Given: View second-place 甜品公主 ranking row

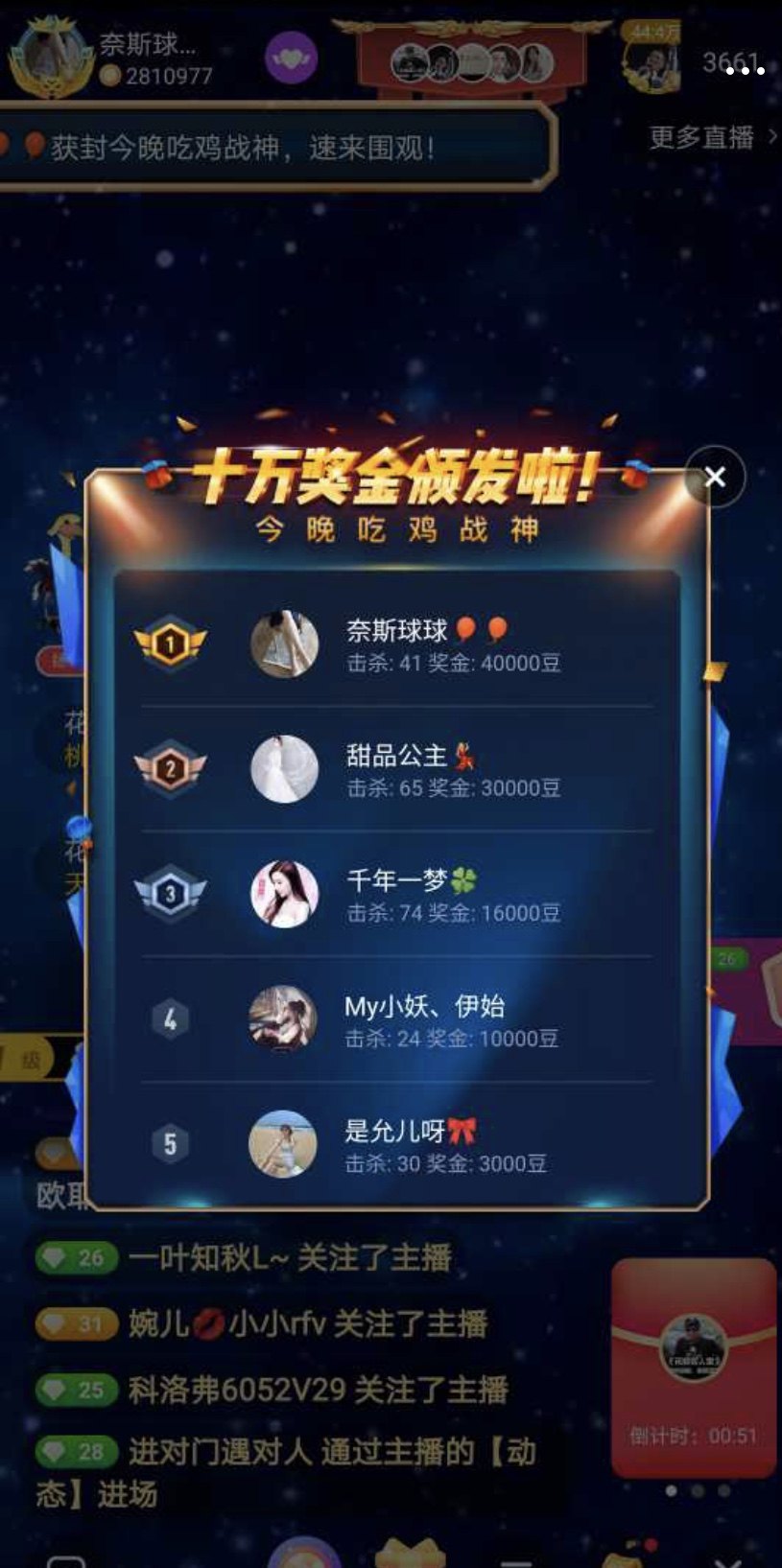Looking at the screenshot, I should tap(396, 769).
